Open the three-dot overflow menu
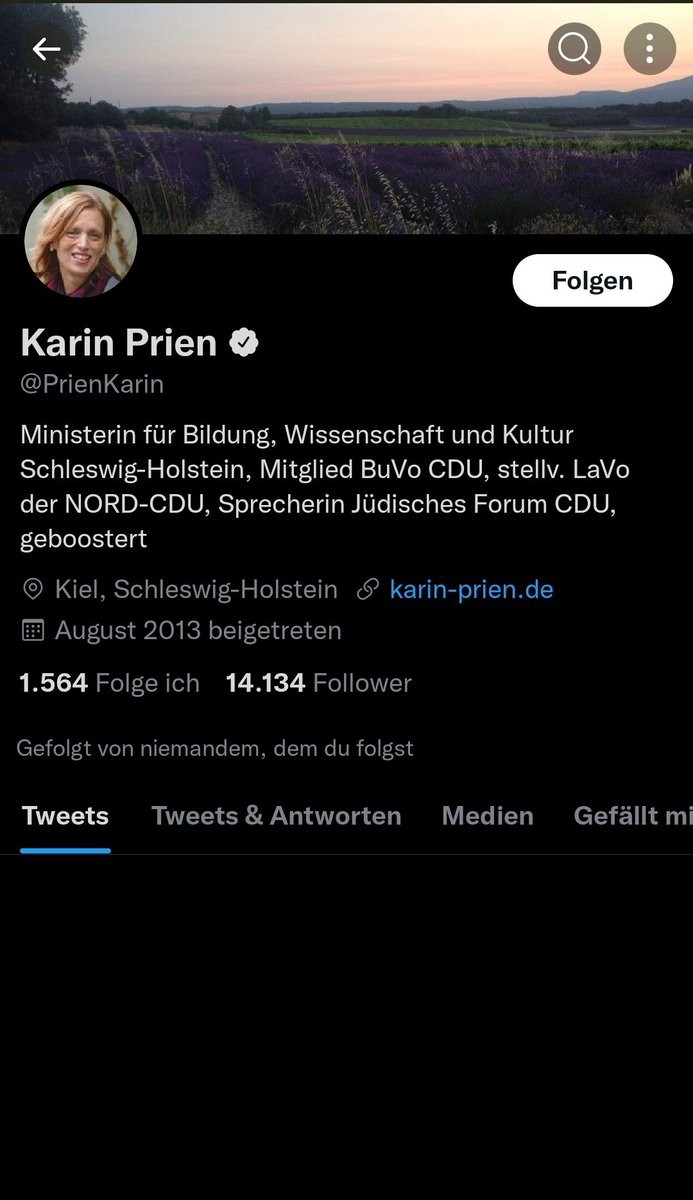This screenshot has width=693, height=1200. pos(650,49)
